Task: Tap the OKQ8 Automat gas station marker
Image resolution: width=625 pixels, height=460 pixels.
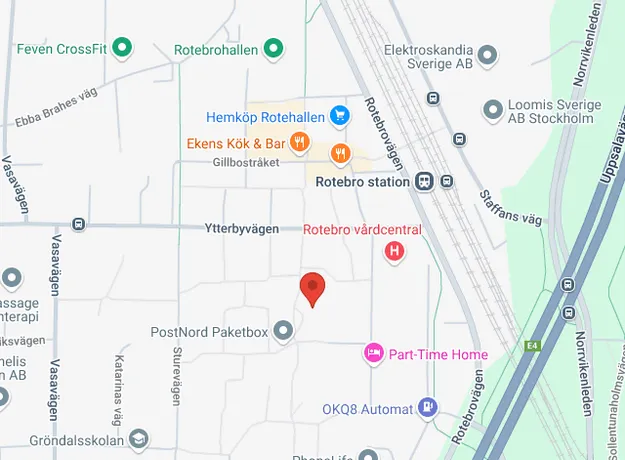Action: click(x=427, y=408)
